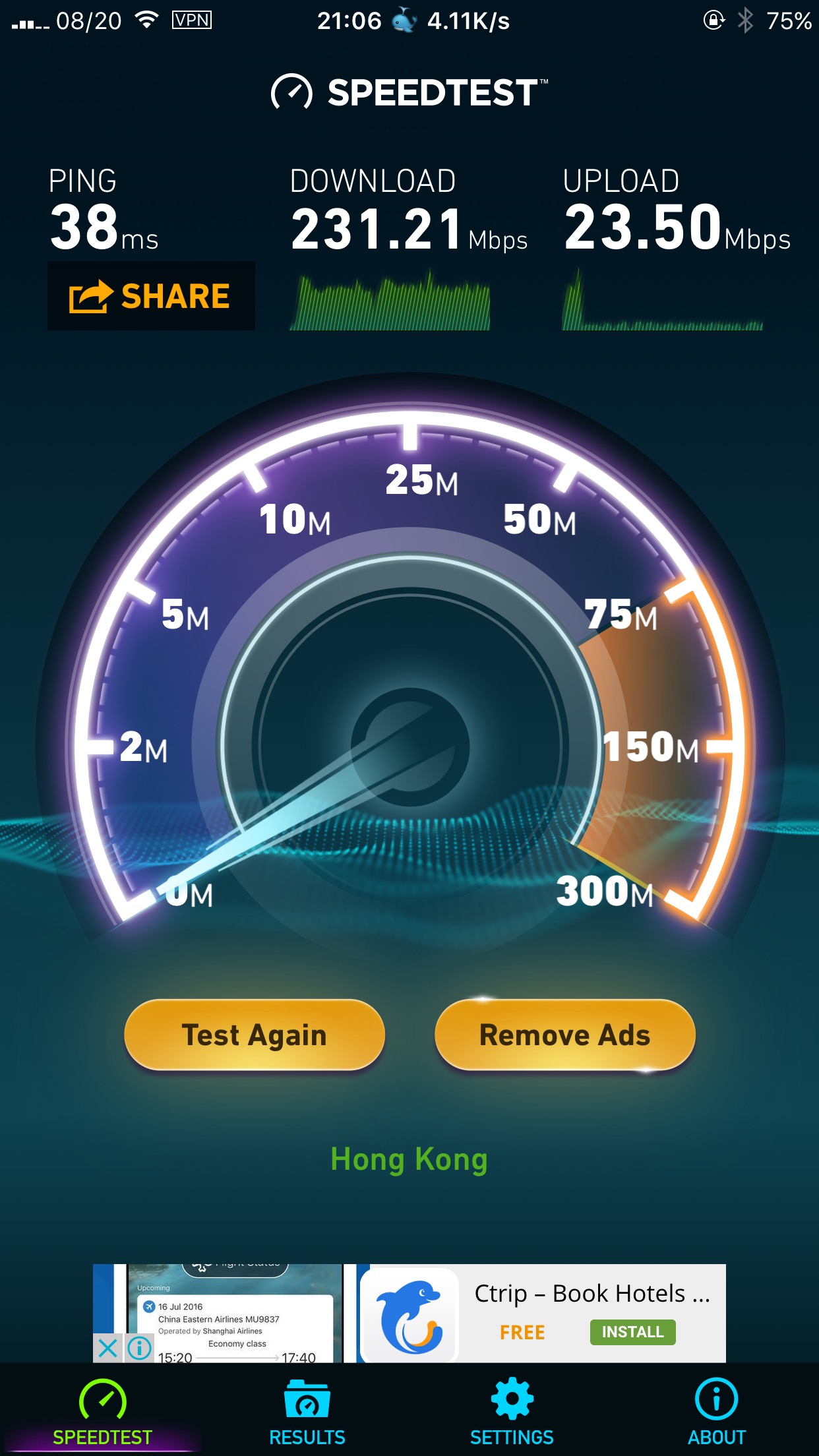Tap the Remove Ads button
The width and height of the screenshot is (819, 1456).
coord(564,1035)
